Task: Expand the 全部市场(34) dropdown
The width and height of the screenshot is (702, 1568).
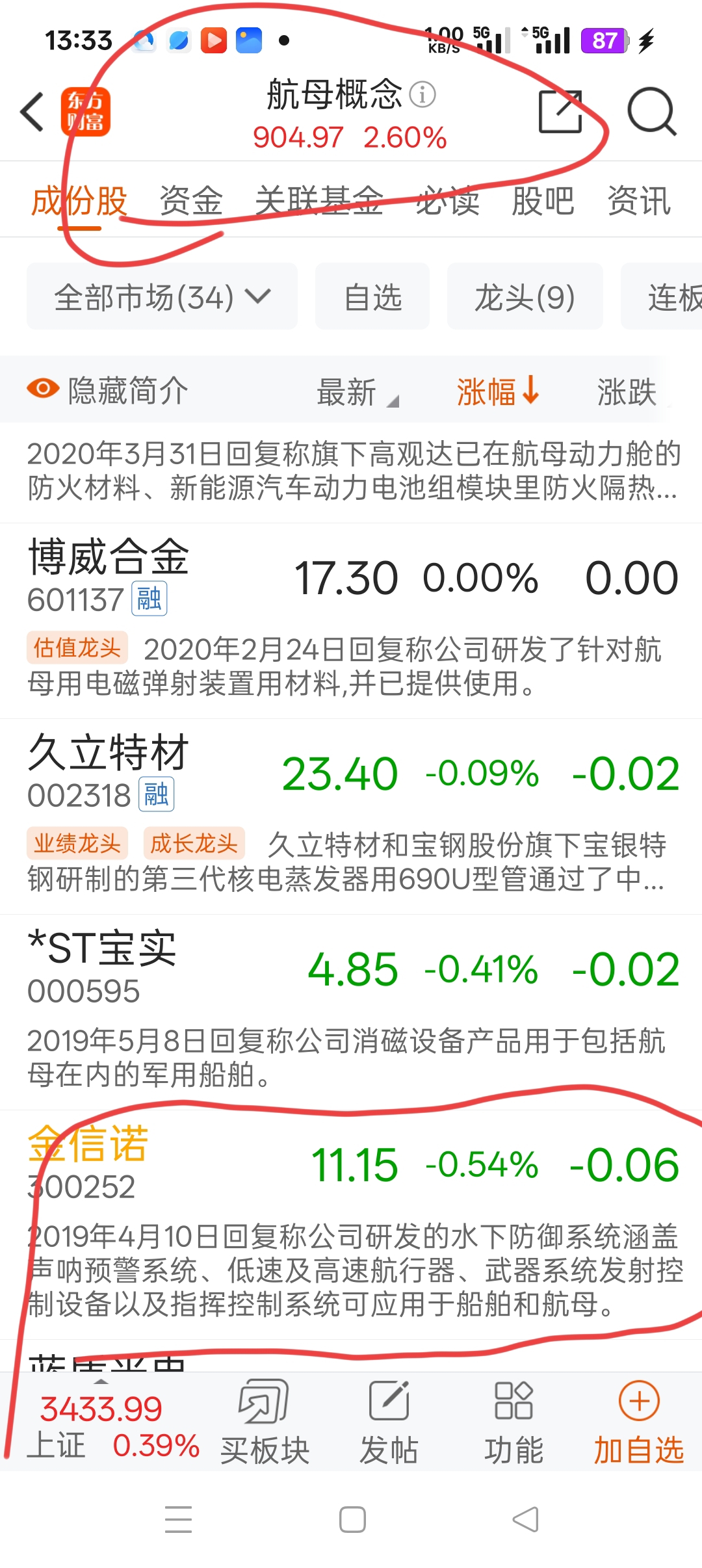Action: click(162, 296)
